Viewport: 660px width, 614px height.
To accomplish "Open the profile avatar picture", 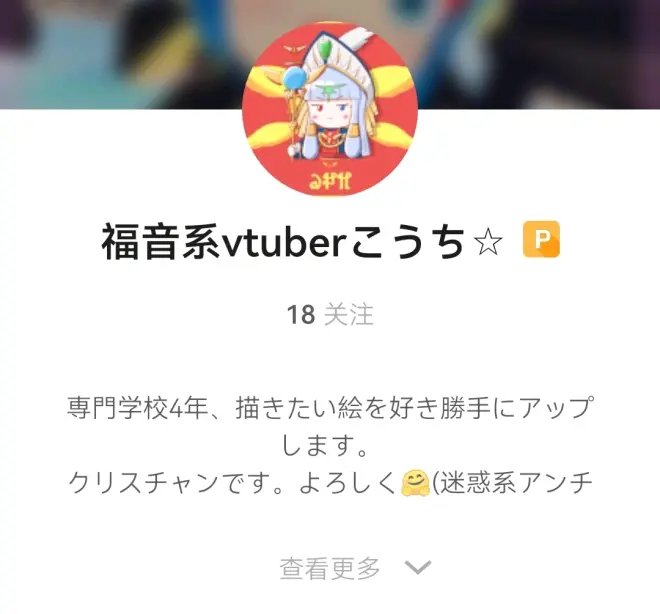I will (330, 108).
